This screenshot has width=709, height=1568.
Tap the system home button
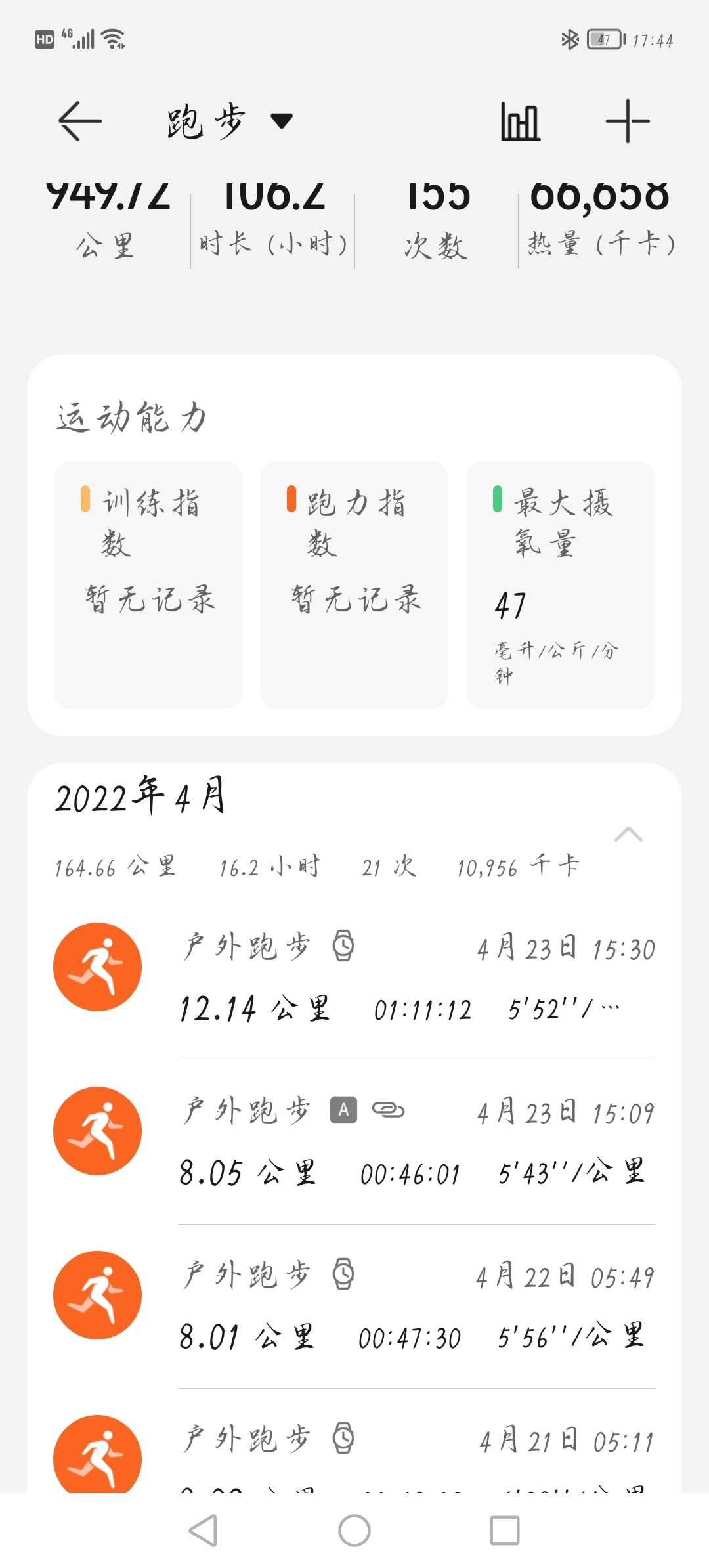(354, 1531)
